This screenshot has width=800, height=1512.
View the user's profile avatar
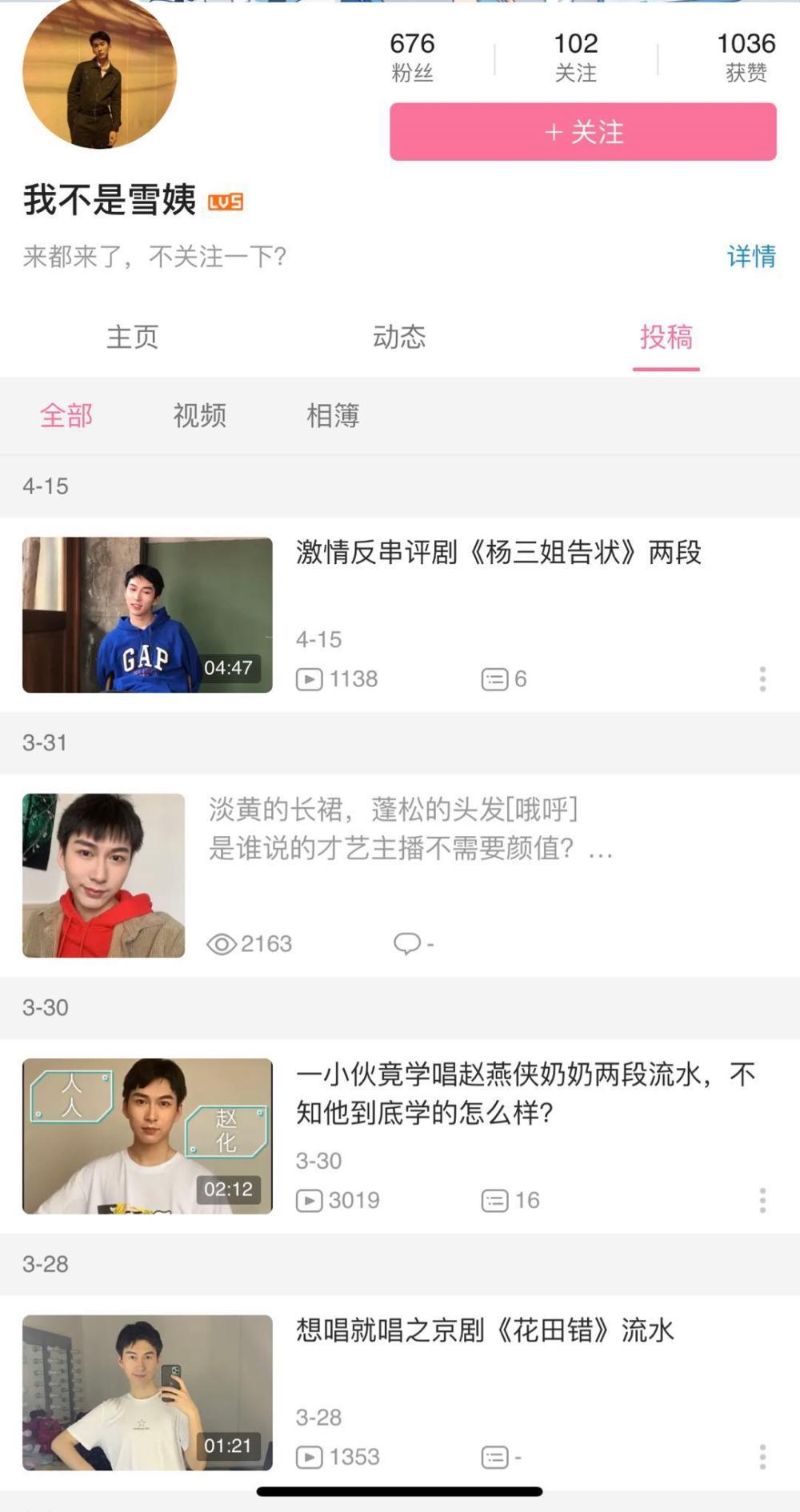(100, 74)
